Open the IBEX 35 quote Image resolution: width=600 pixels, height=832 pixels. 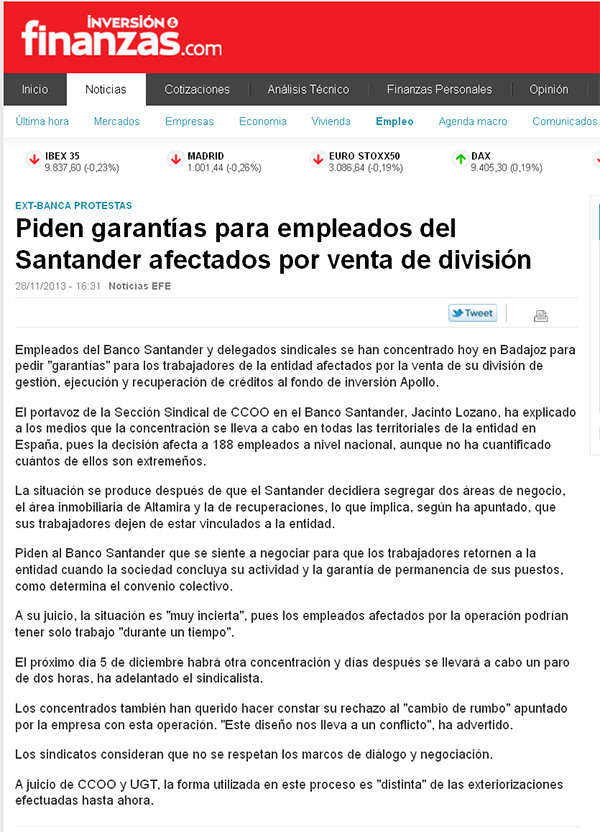point(62,156)
